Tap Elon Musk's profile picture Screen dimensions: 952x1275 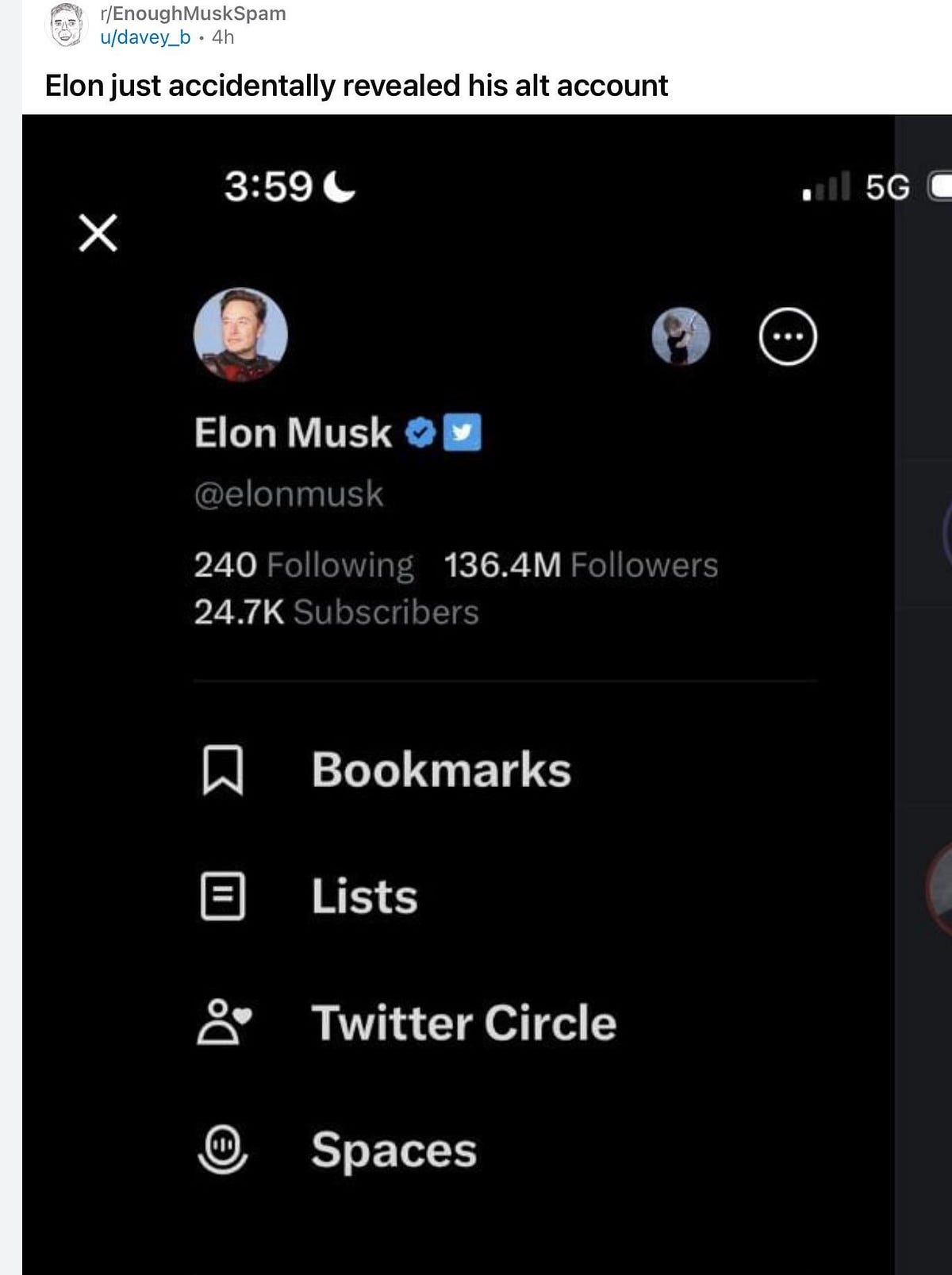pos(240,337)
